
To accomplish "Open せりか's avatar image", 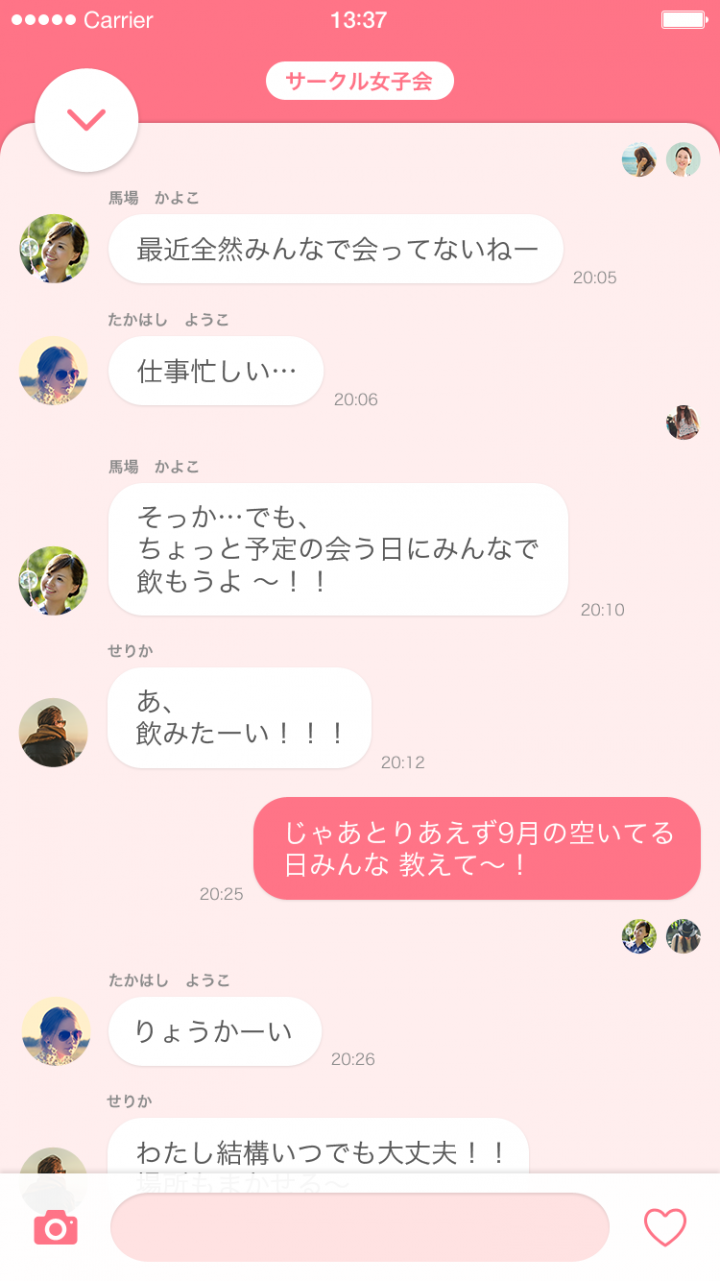I will (x=53, y=731).
